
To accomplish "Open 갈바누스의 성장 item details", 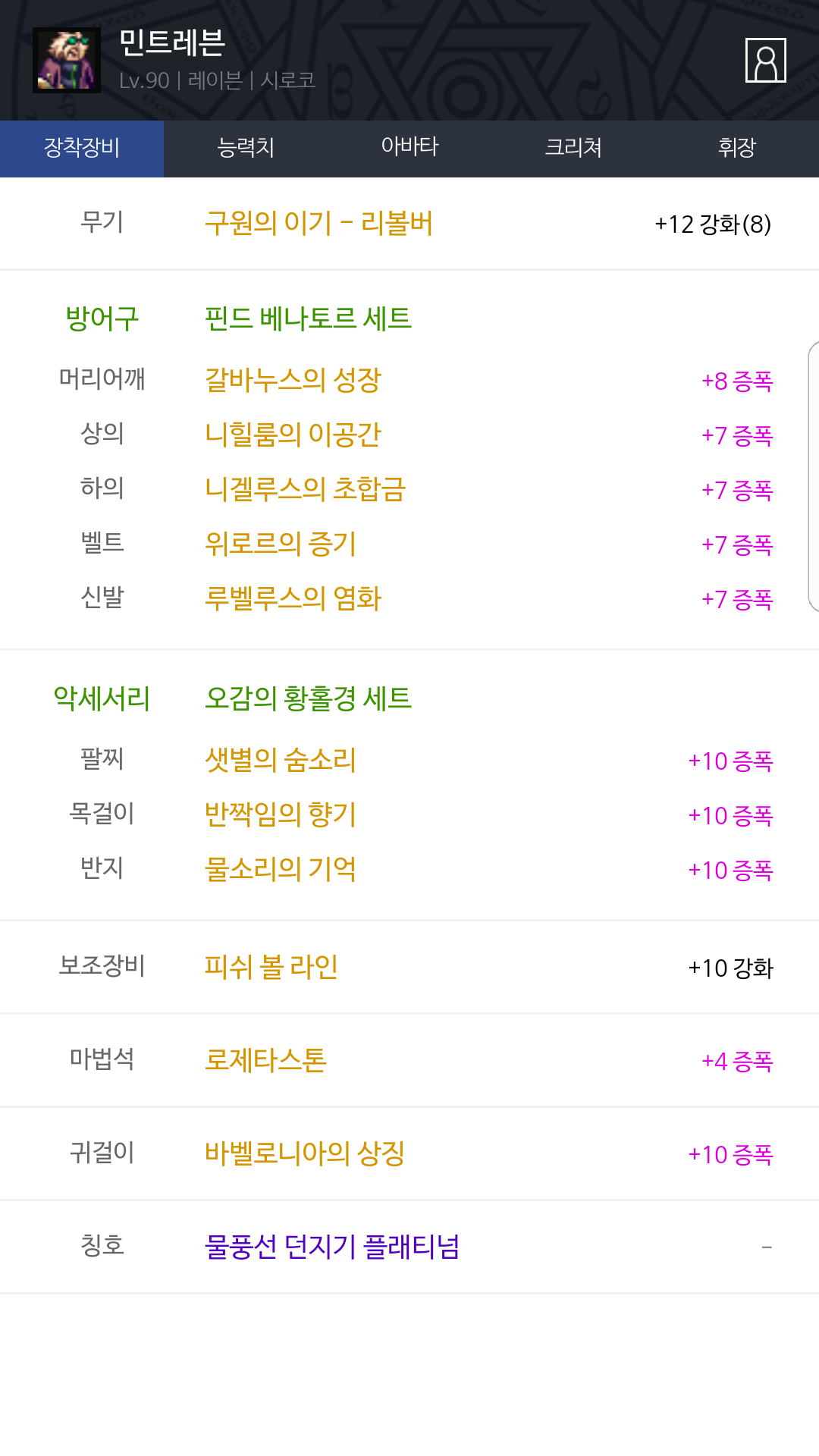I will coord(293,380).
